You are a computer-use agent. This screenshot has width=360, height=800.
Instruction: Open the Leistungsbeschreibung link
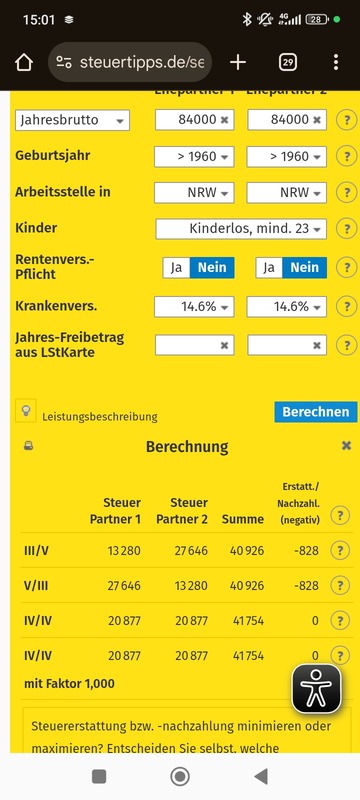point(100,417)
